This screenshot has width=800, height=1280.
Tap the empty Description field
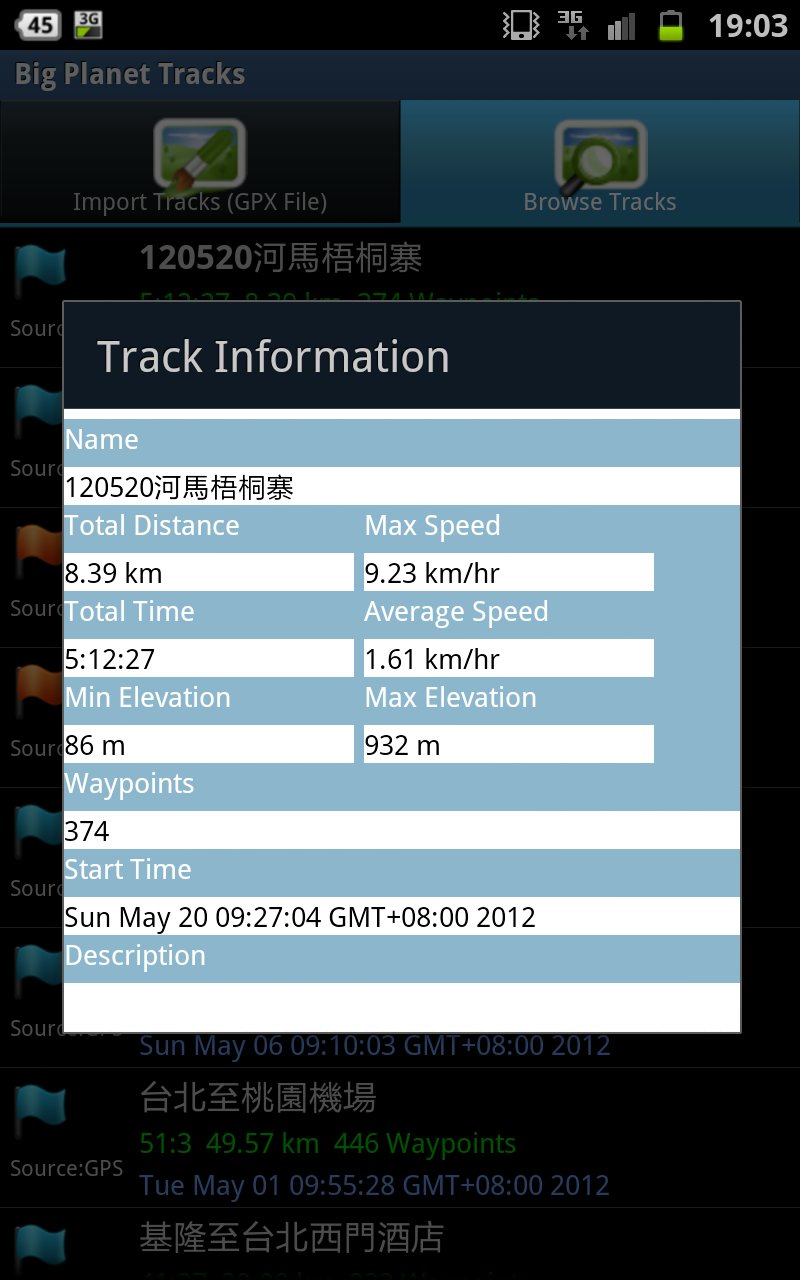click(402, 1007)
